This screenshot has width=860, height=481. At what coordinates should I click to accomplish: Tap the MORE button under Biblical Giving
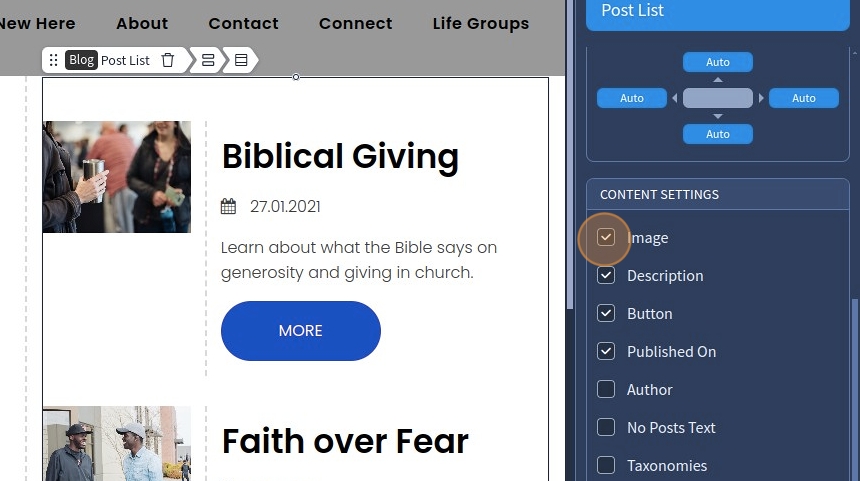[x=300, y=331]
